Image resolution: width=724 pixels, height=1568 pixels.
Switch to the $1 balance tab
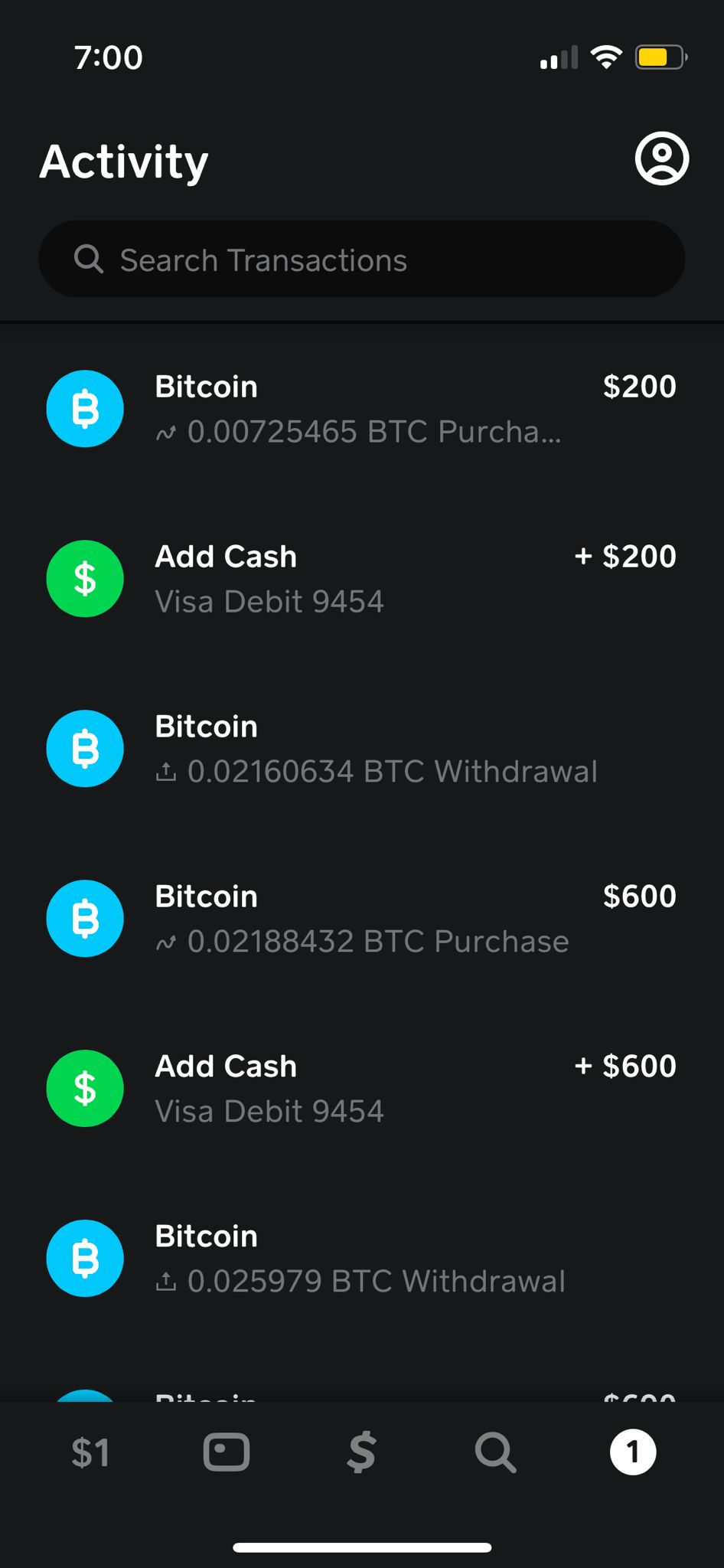[x=90, y=1452]
